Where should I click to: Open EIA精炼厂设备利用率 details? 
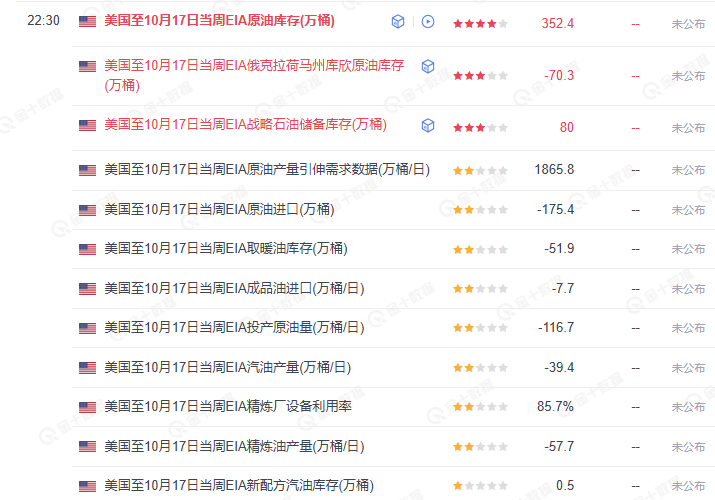point(228,407)
